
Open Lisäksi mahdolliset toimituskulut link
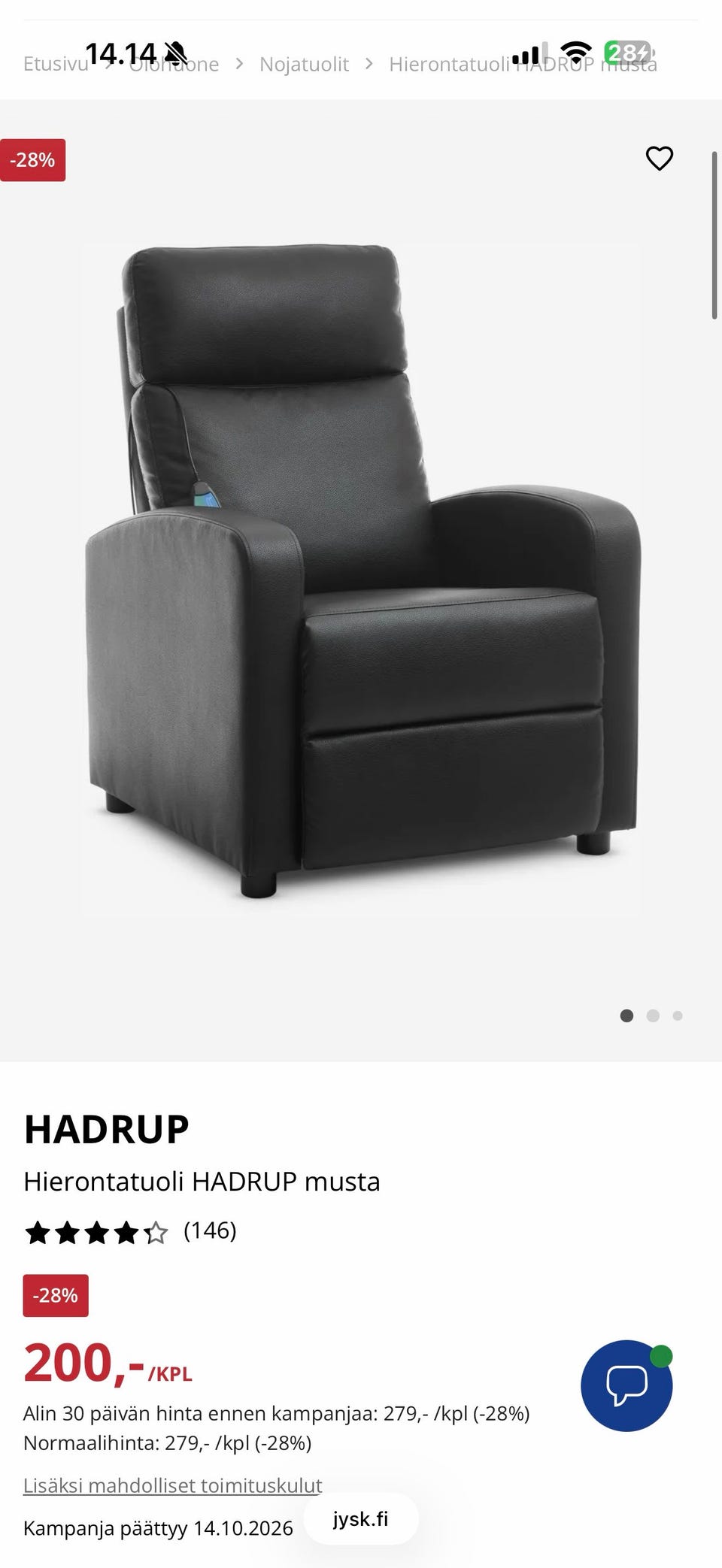click(x=173, y=1485)
